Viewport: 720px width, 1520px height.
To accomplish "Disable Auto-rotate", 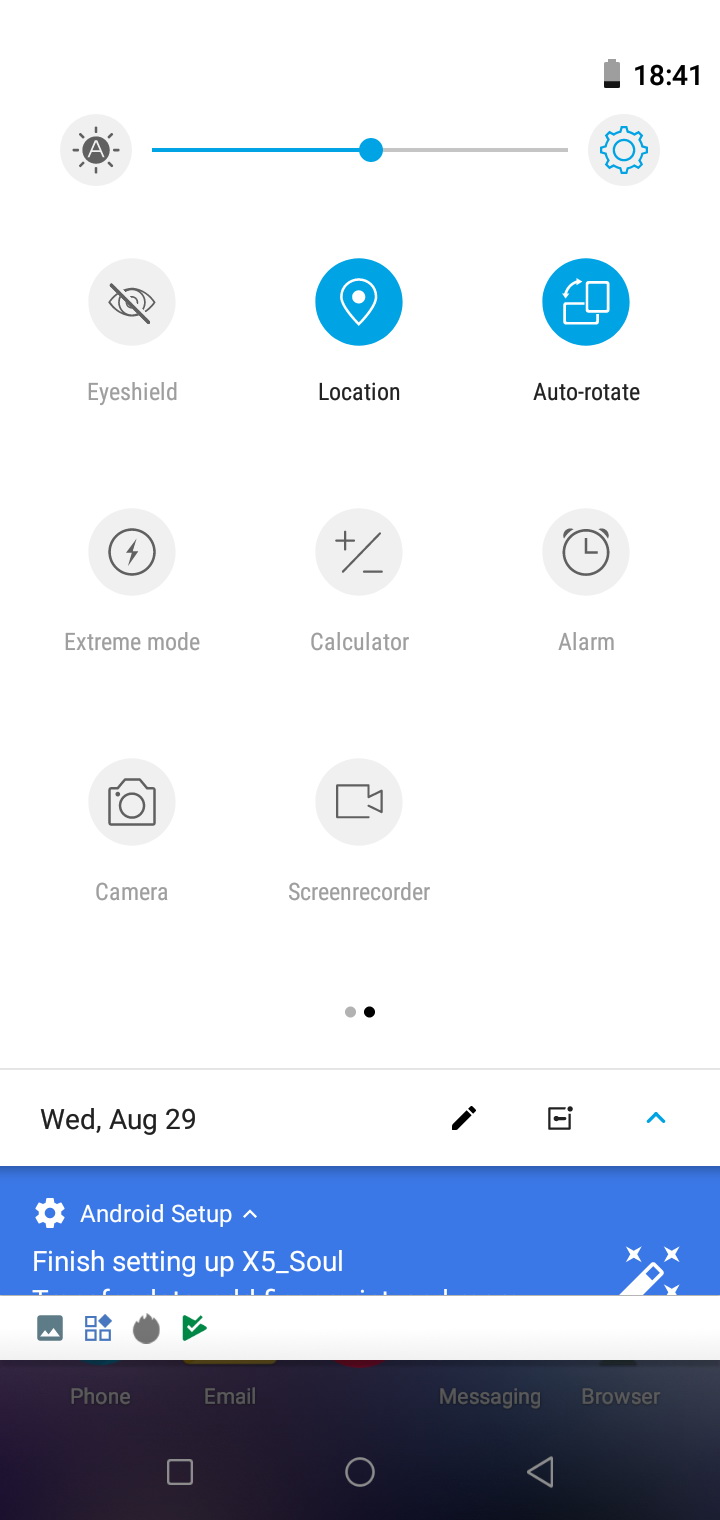I will point(586,302).
